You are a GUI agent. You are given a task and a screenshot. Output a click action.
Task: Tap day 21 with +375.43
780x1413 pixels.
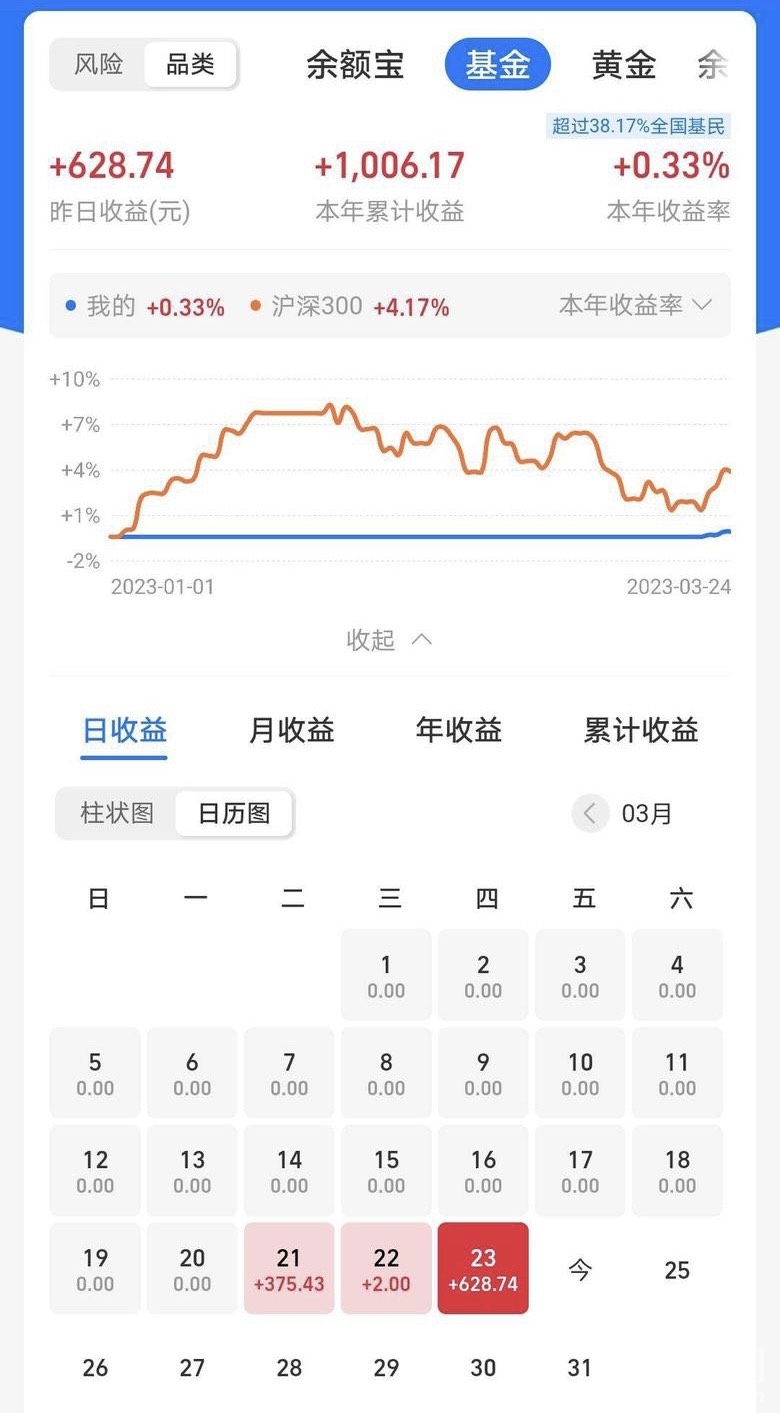(x=289, y=1269)
